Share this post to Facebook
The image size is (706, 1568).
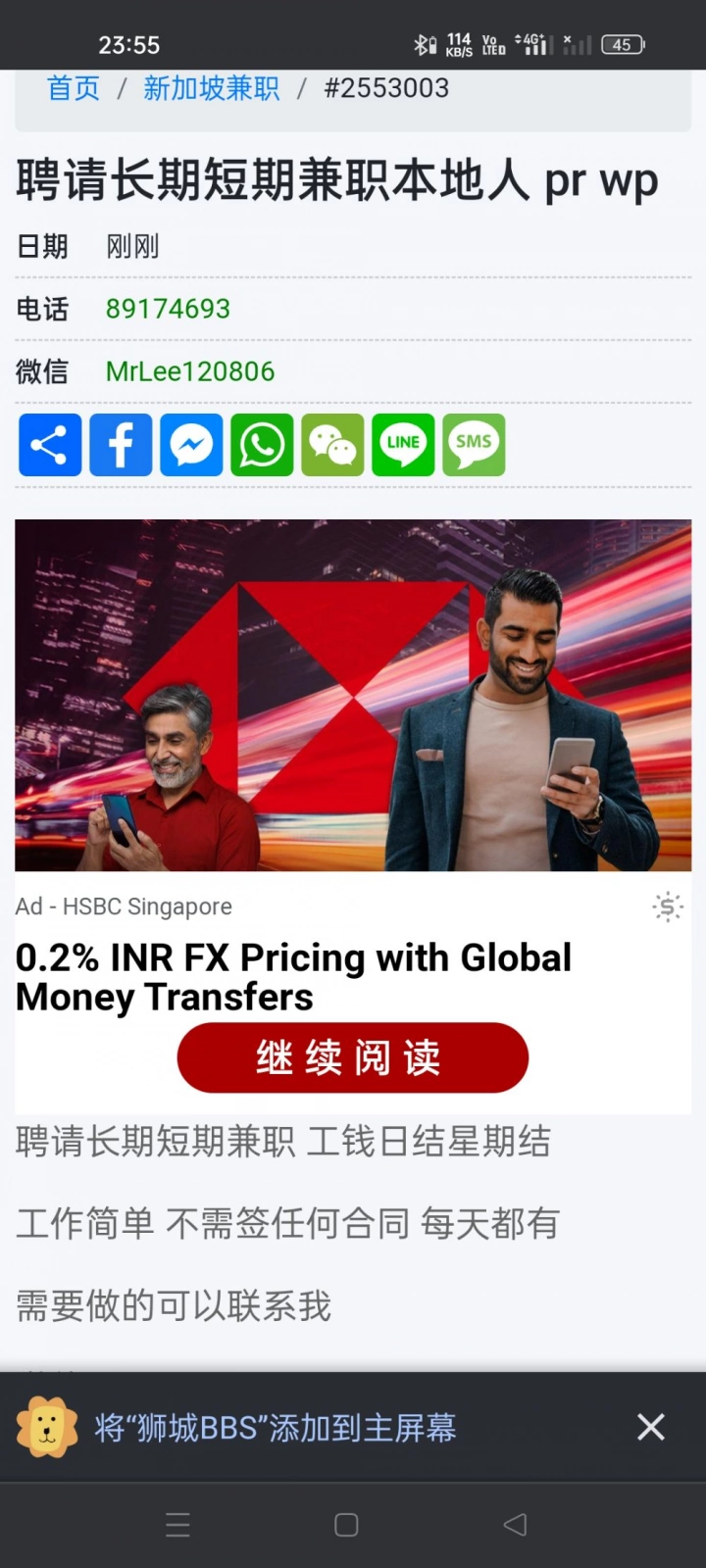point(121,445)
